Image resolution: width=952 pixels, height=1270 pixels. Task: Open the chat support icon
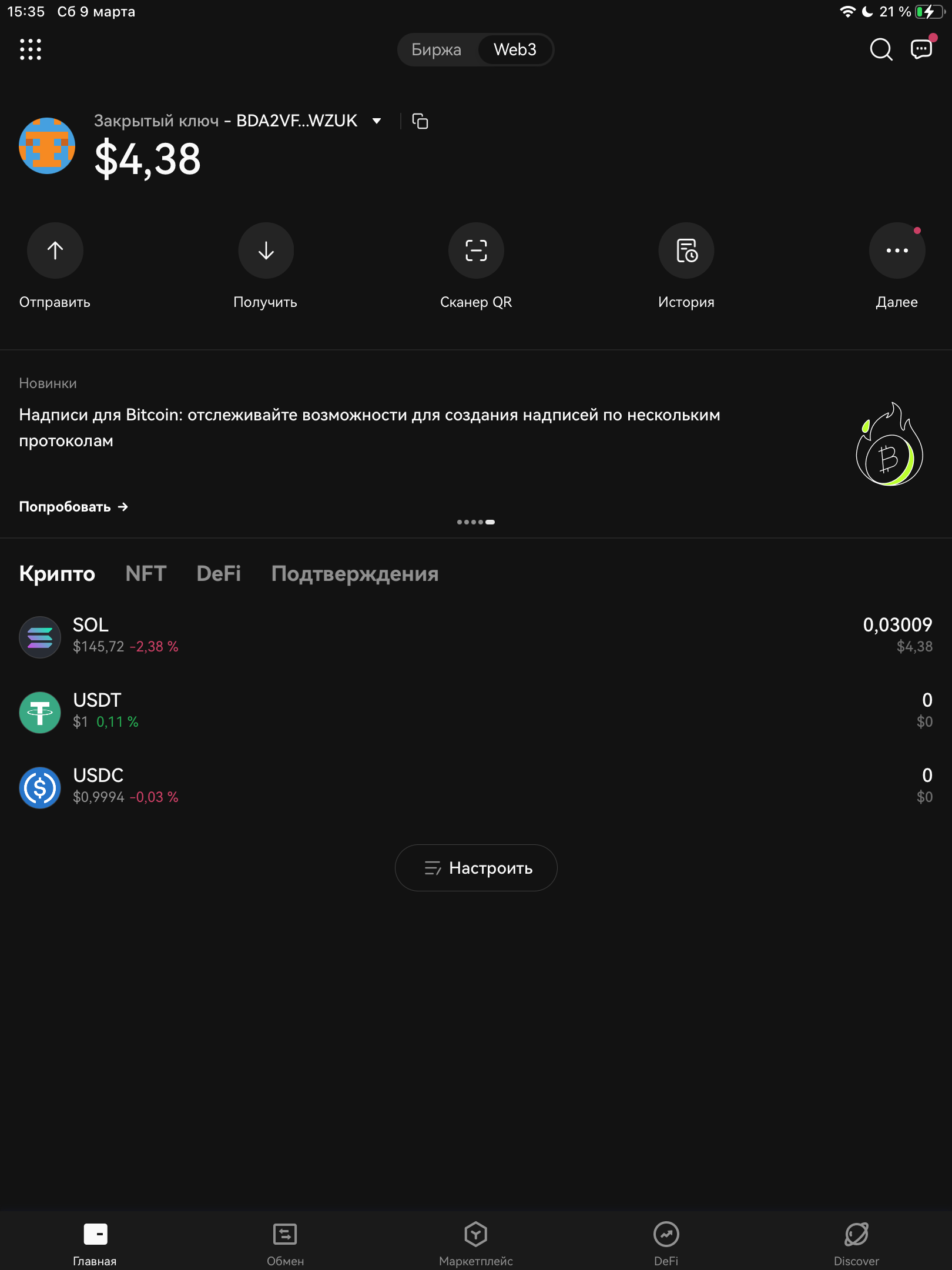(921, 49)
